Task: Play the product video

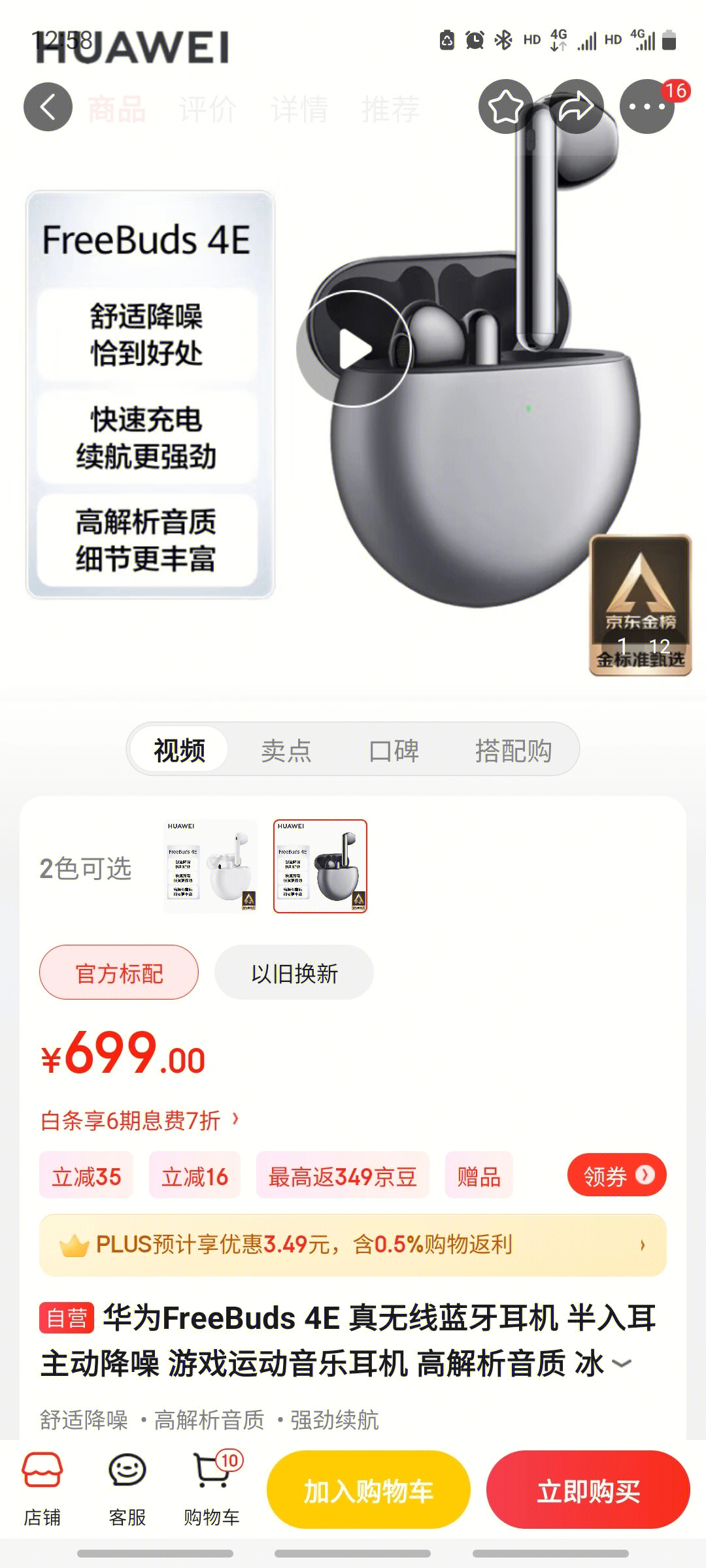Action: pos(354,349)
